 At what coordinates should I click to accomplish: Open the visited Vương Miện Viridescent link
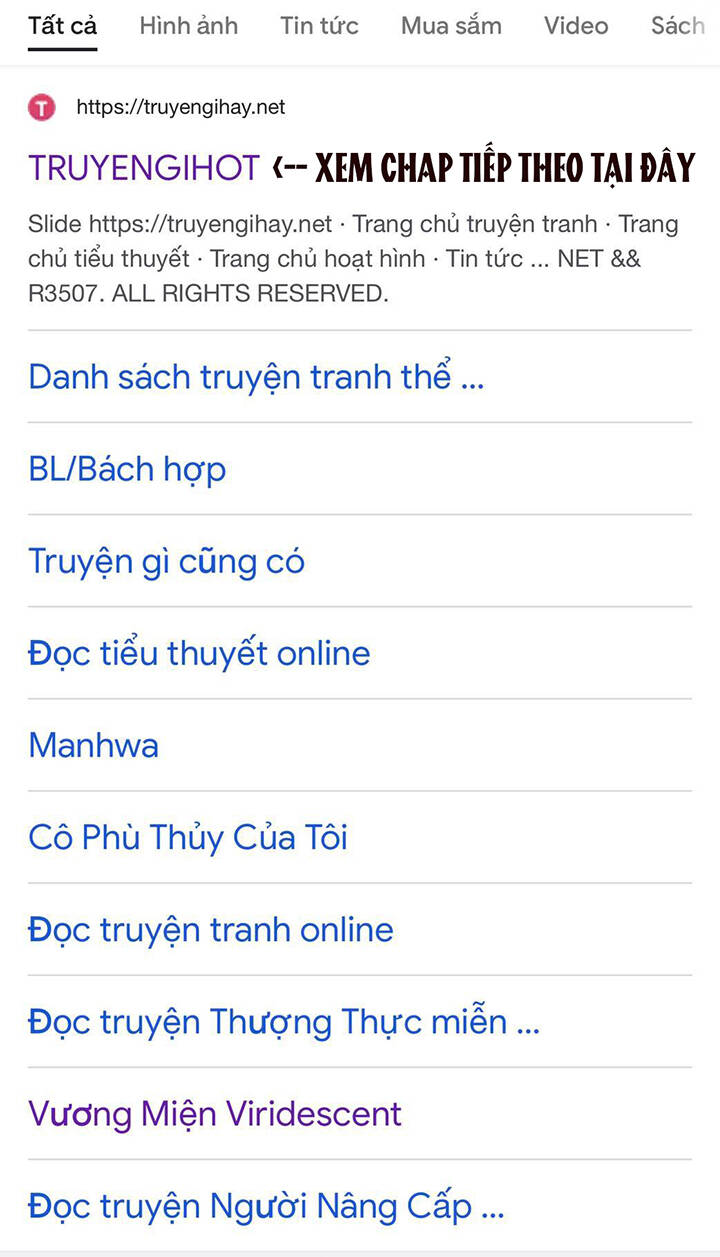pyautogui.click(x=214, y=1113)
